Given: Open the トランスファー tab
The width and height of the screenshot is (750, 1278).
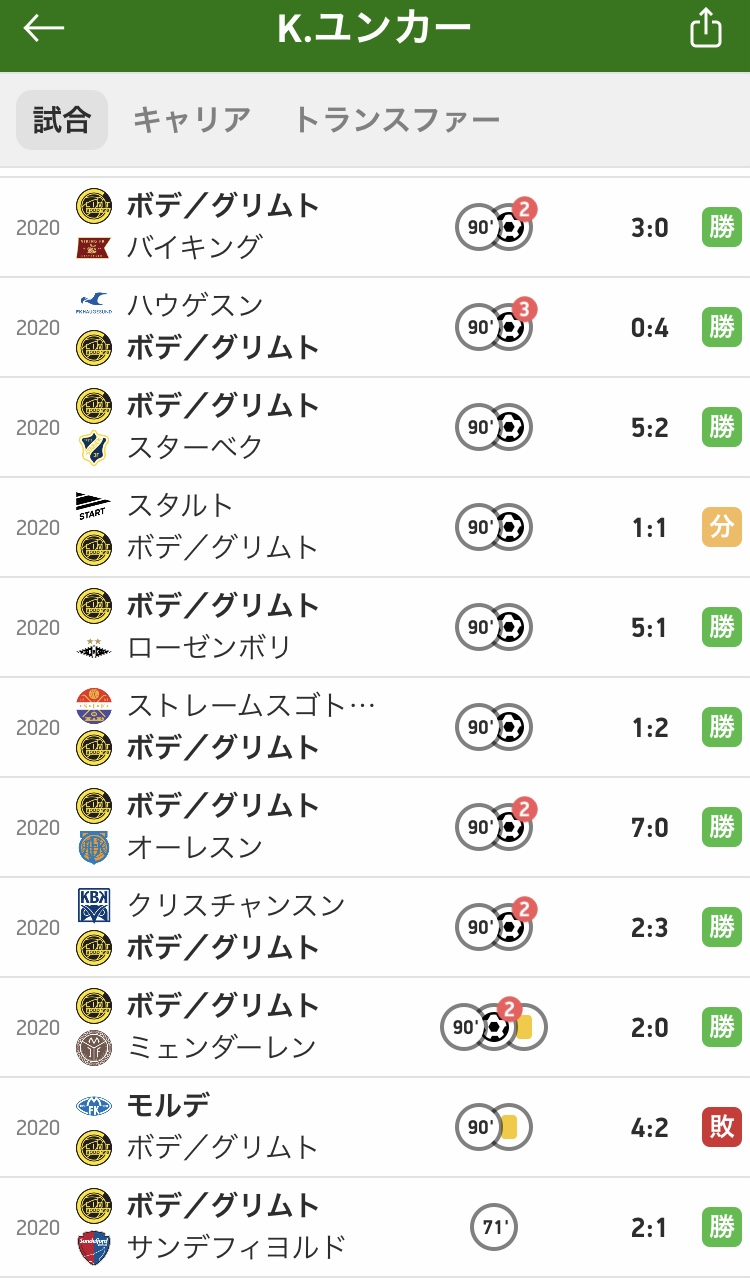Looking at the screenshot, I should pos(396,120).
